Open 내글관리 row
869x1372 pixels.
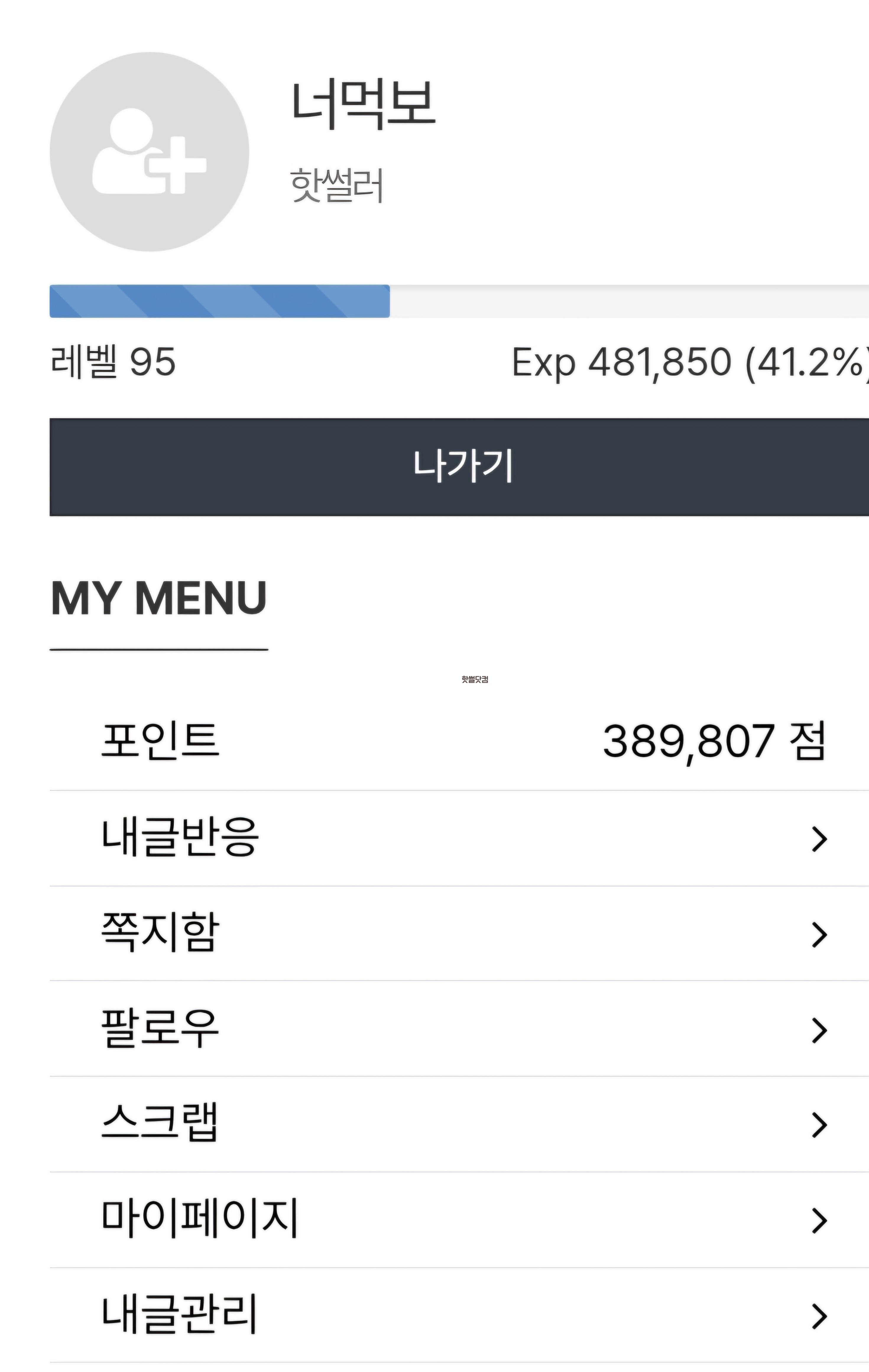459,1314
